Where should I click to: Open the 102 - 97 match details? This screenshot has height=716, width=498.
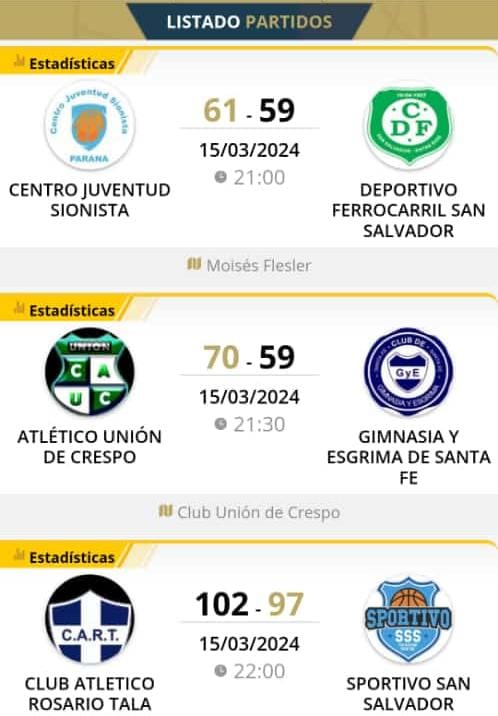[249, 604]
